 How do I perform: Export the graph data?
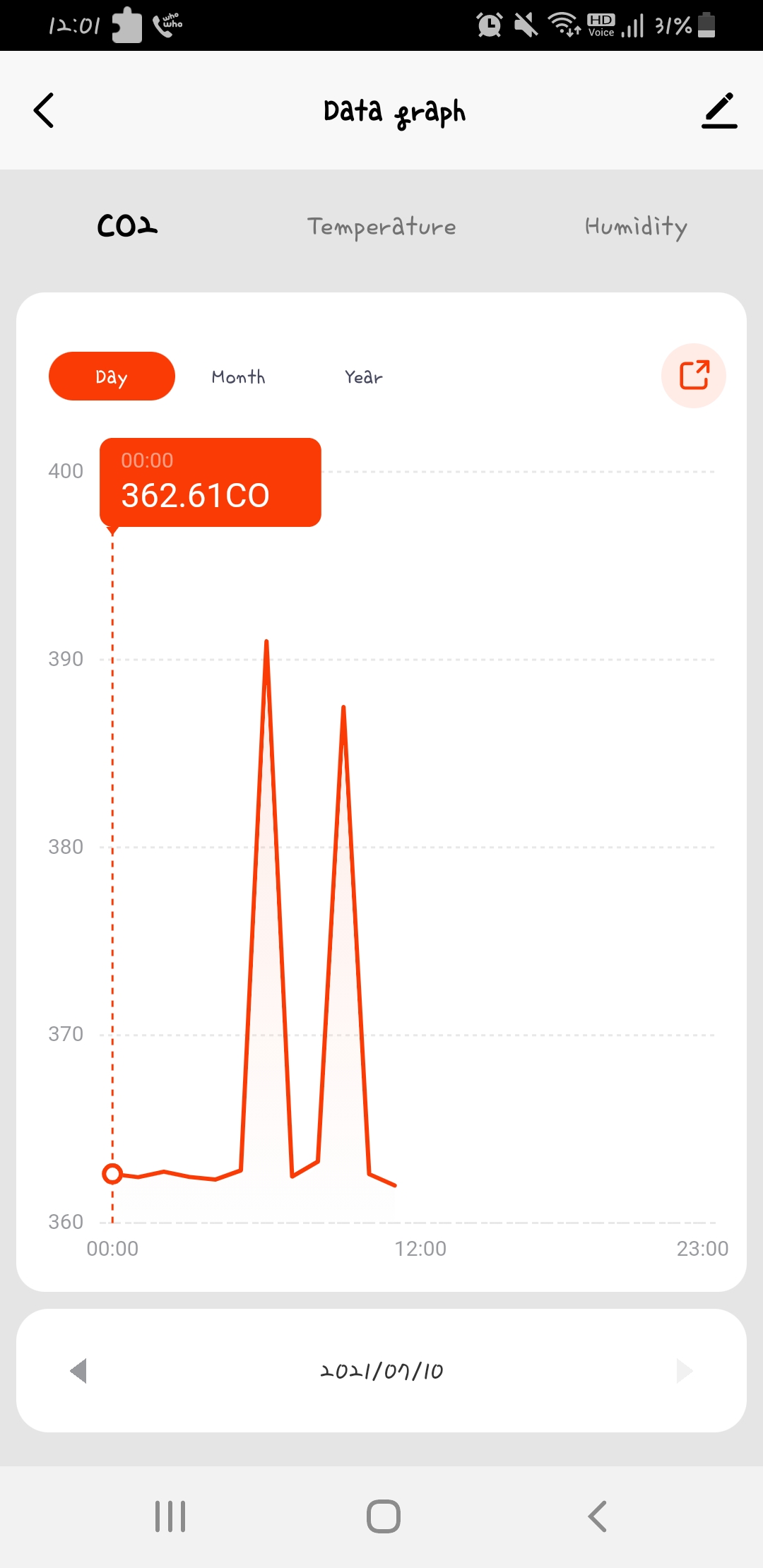pyautogui.click(x=694, y=376)
